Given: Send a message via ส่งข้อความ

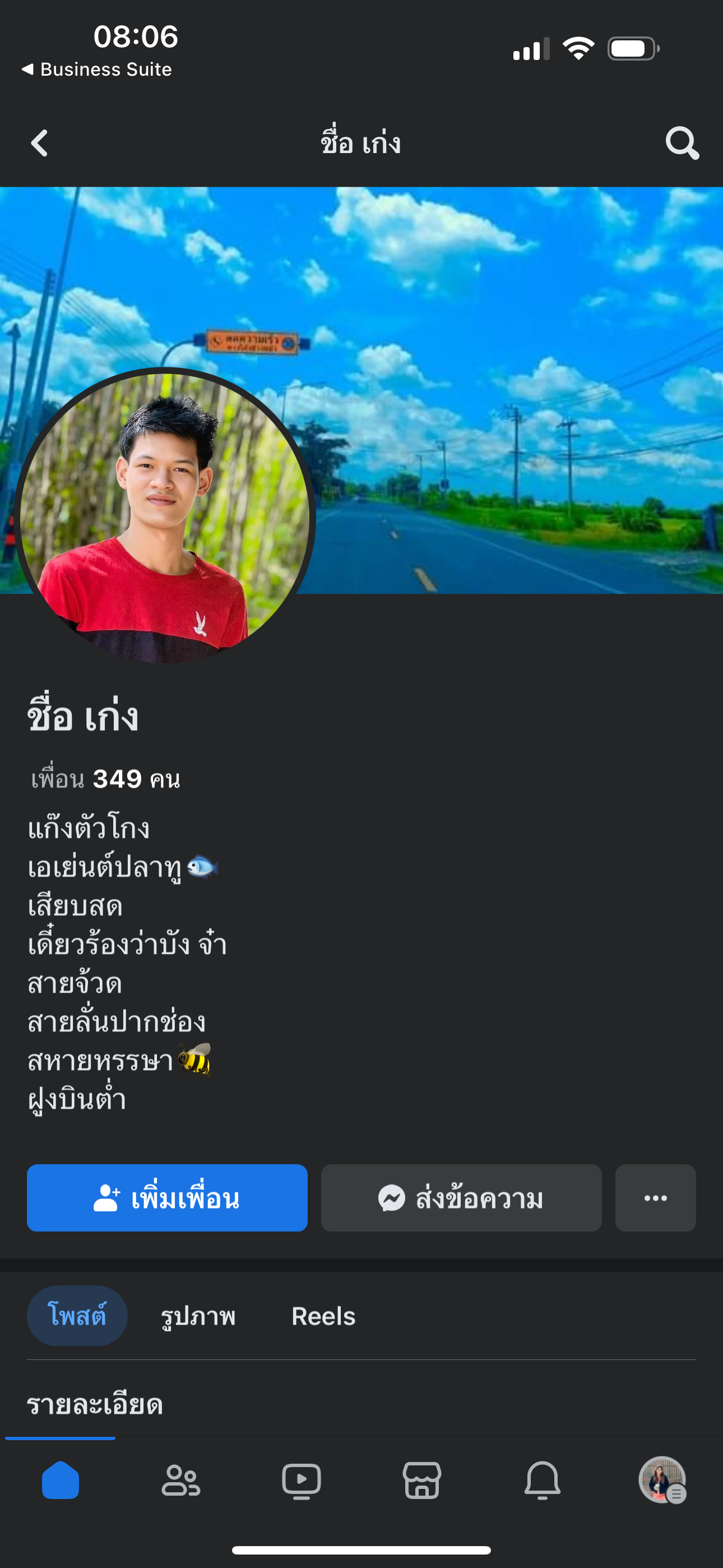Looking at the screenshot, I should (461, 1198).
